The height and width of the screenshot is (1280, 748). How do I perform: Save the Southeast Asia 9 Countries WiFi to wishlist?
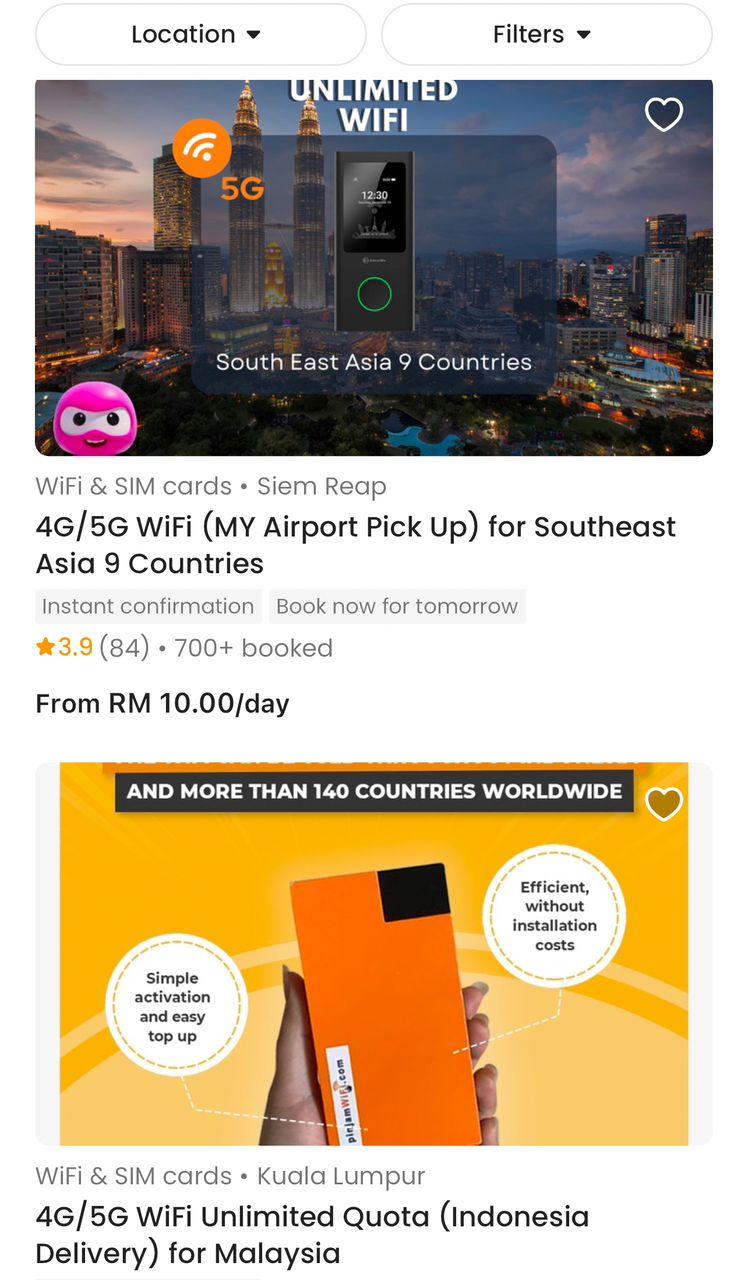[x=664, y=115]
